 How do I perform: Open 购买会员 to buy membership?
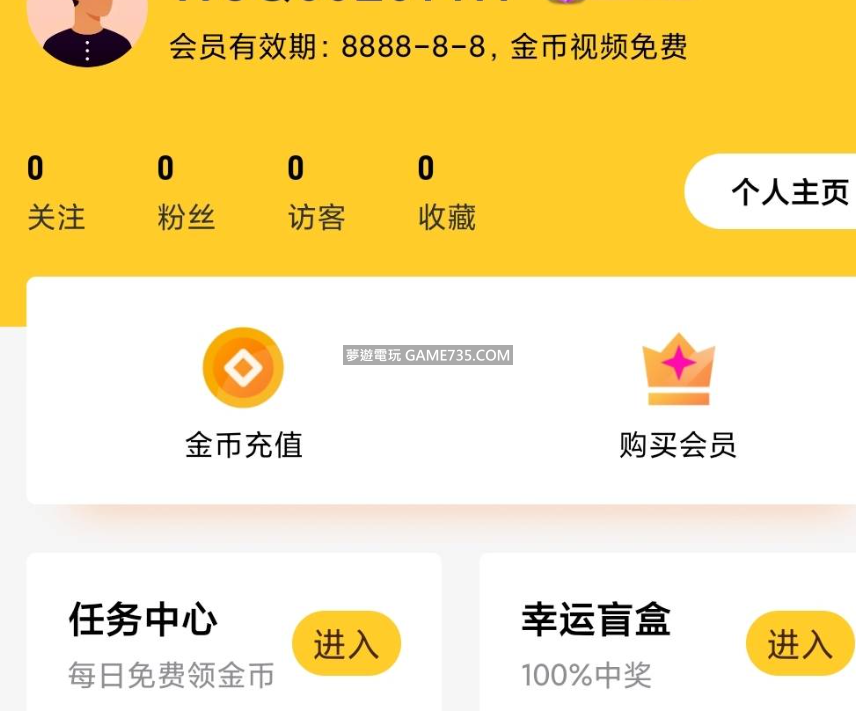(678, 395)
